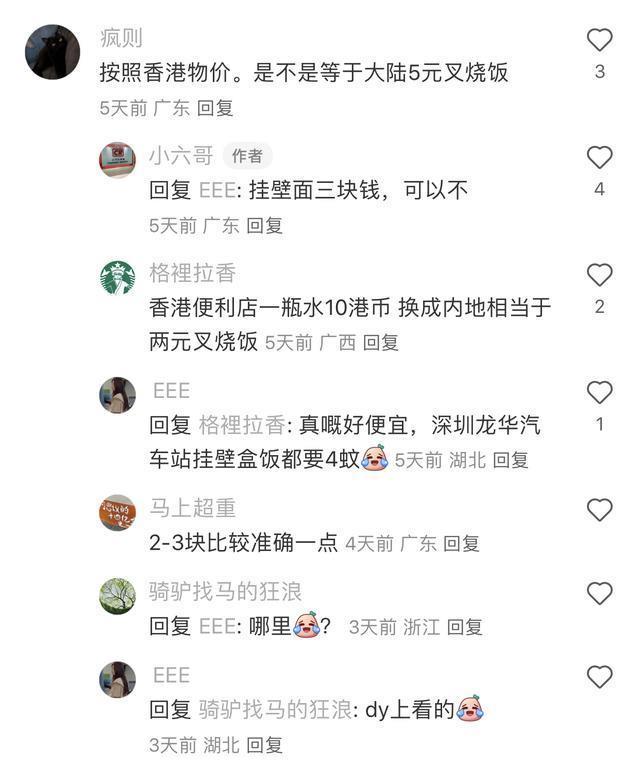Like EEE's reply mentioning 深圳龙华汽车站
640x767 pixels.
599,392
